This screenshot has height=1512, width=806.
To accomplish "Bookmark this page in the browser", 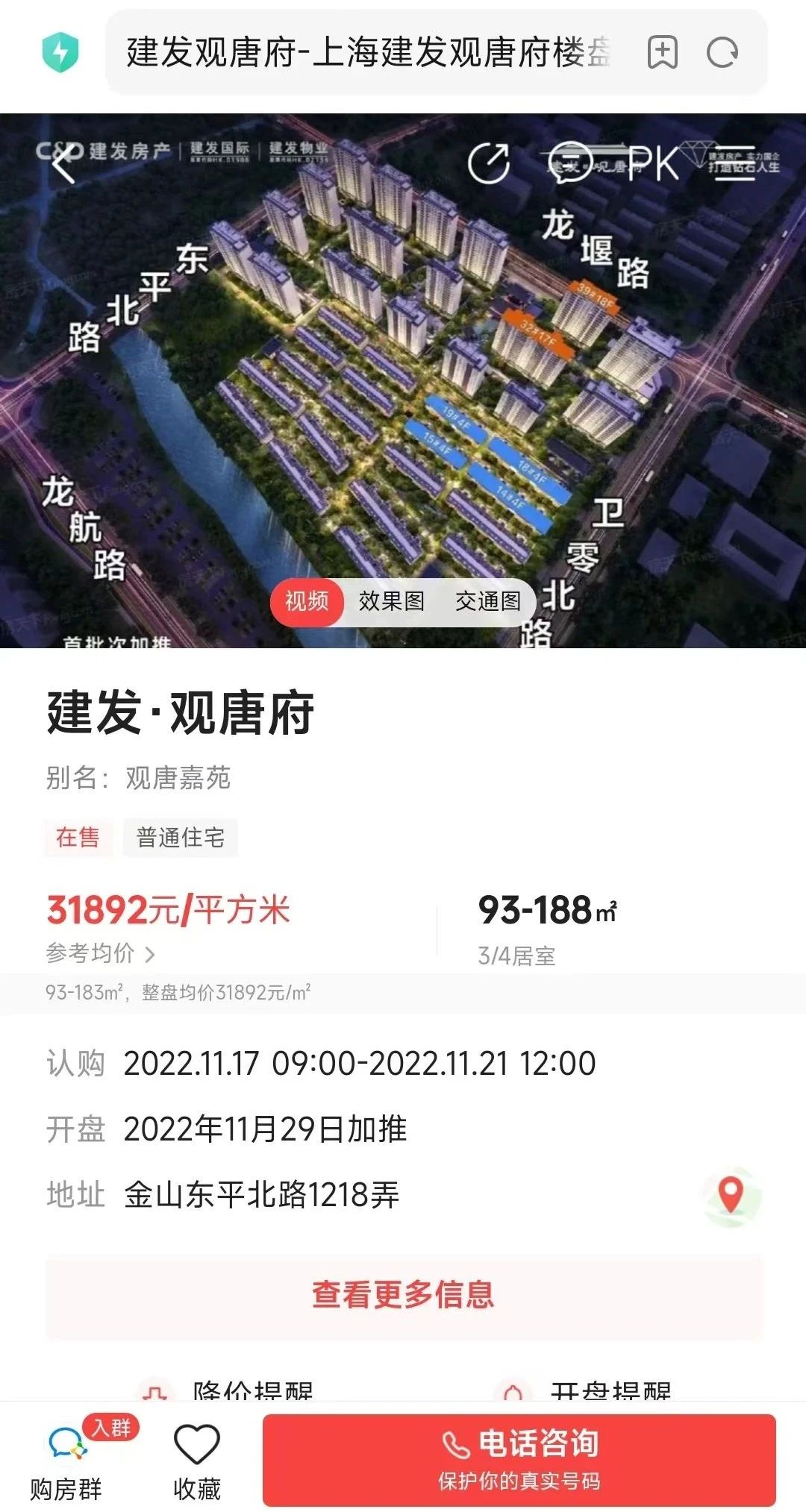I will 662,52.
